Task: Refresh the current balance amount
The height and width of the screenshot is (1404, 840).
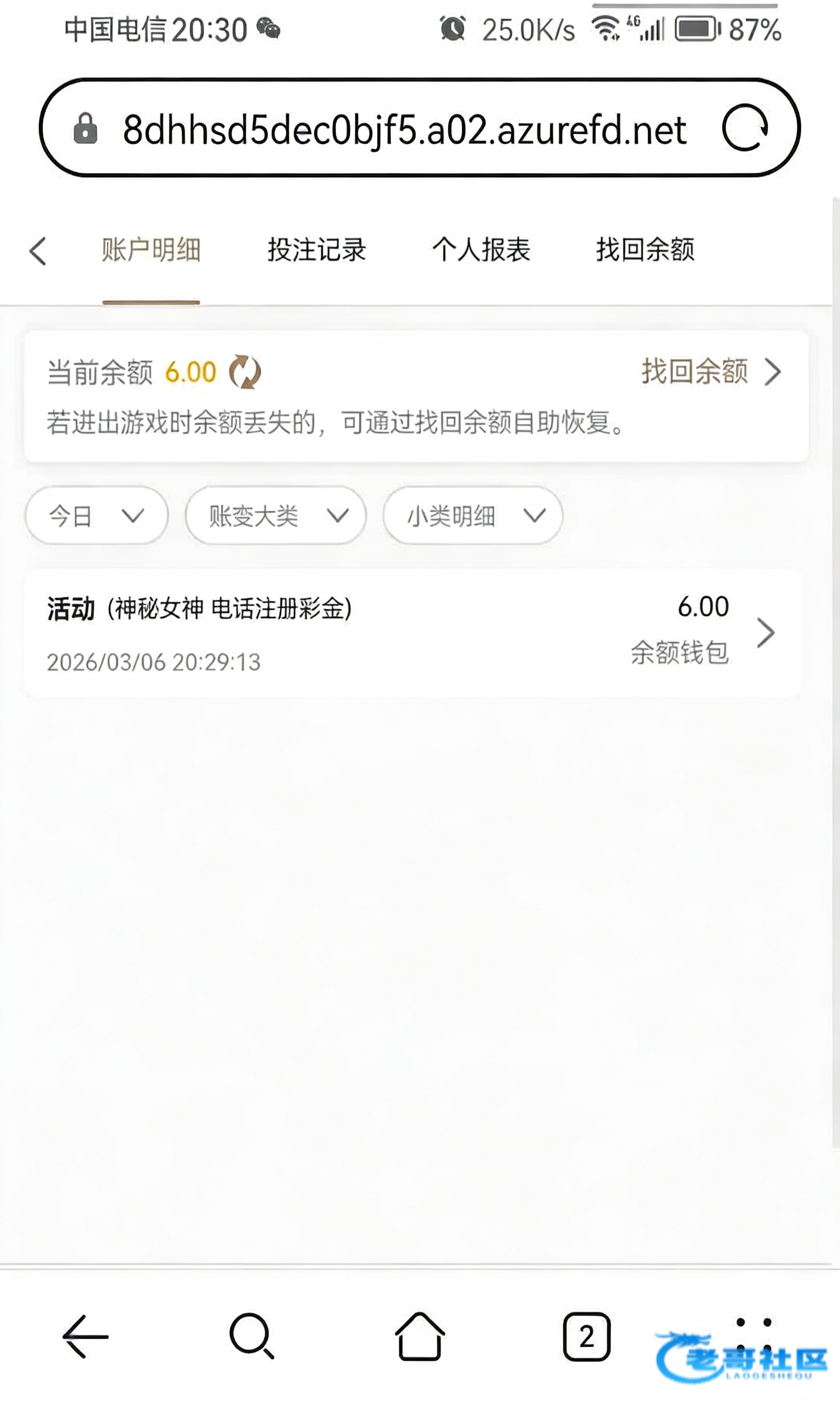Action: [x=245, y=372]
